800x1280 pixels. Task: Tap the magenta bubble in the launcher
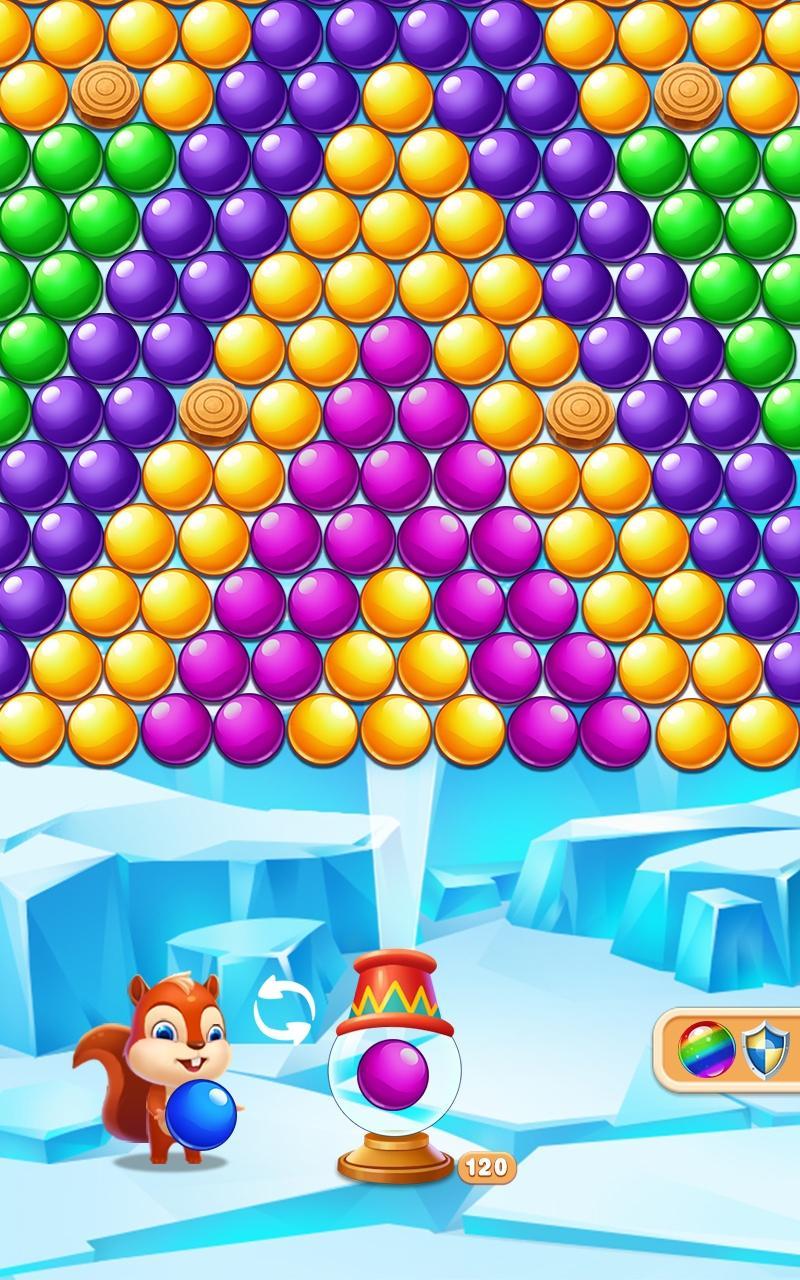393,1074
